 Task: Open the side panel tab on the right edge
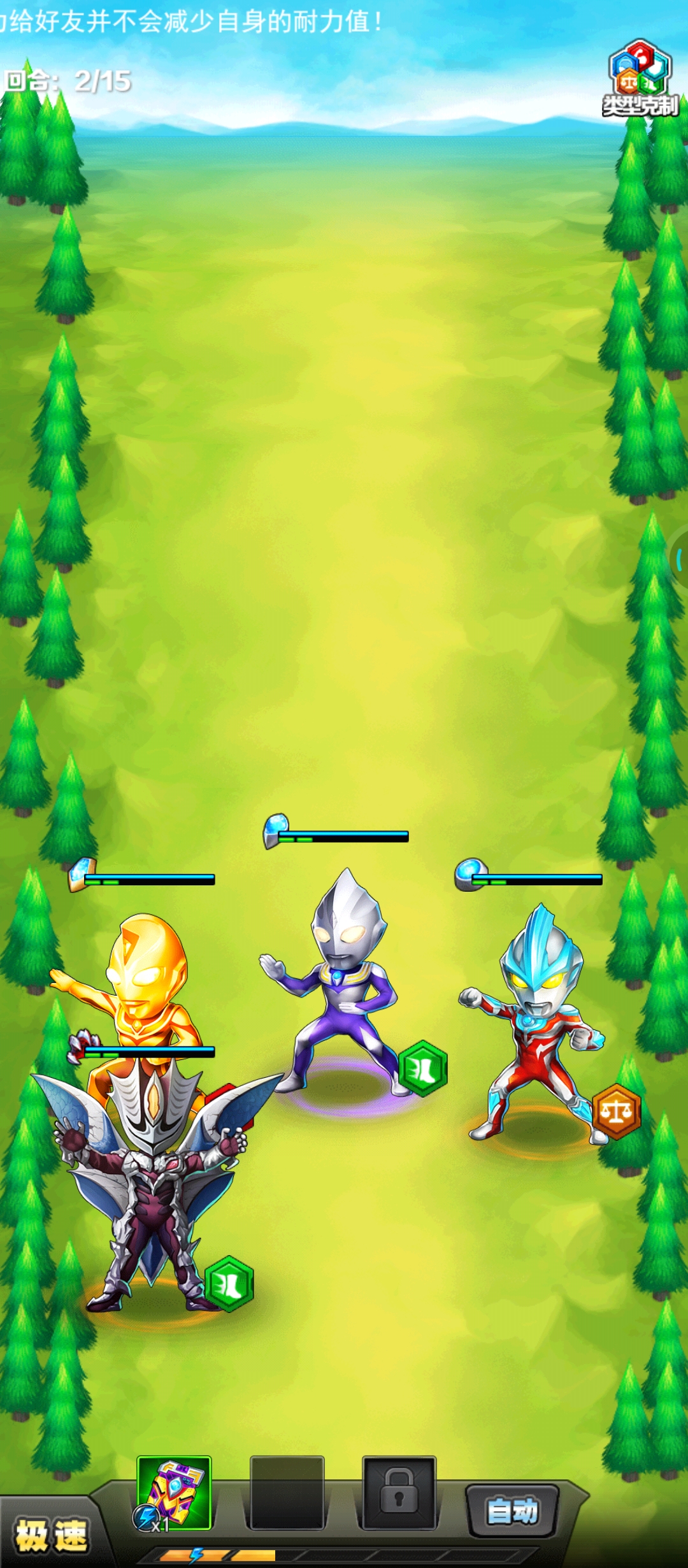pos(679,560)
